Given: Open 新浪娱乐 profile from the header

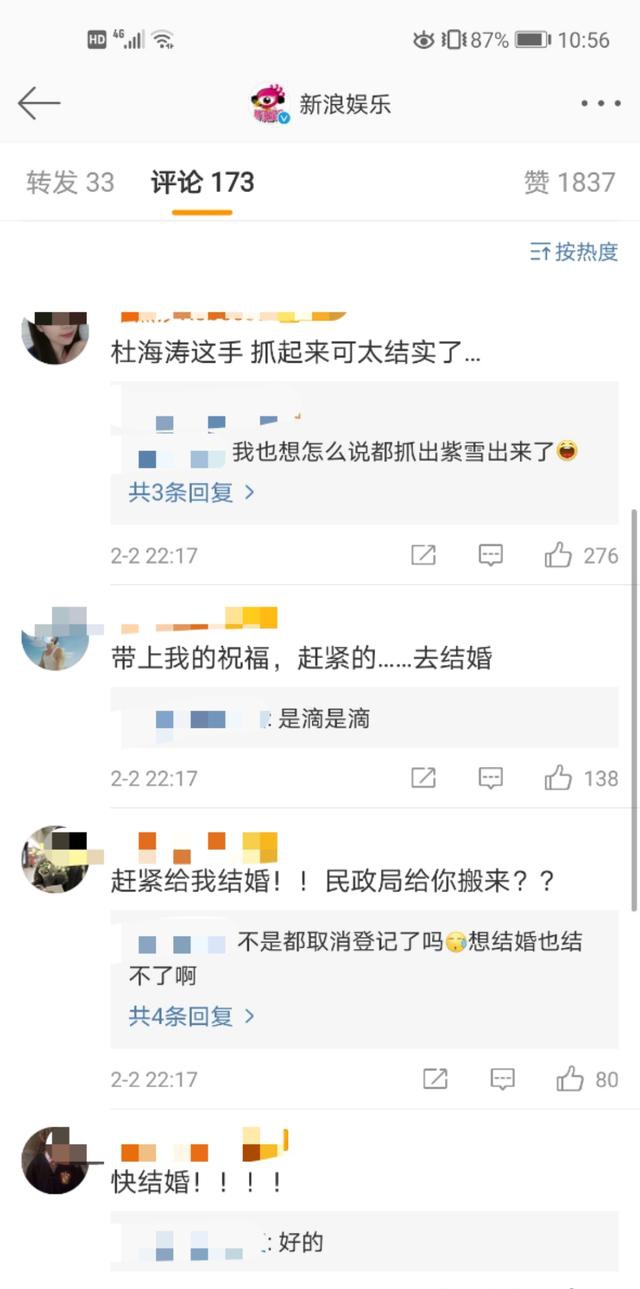Looking at the screenshot, I should tap(321, 103).
